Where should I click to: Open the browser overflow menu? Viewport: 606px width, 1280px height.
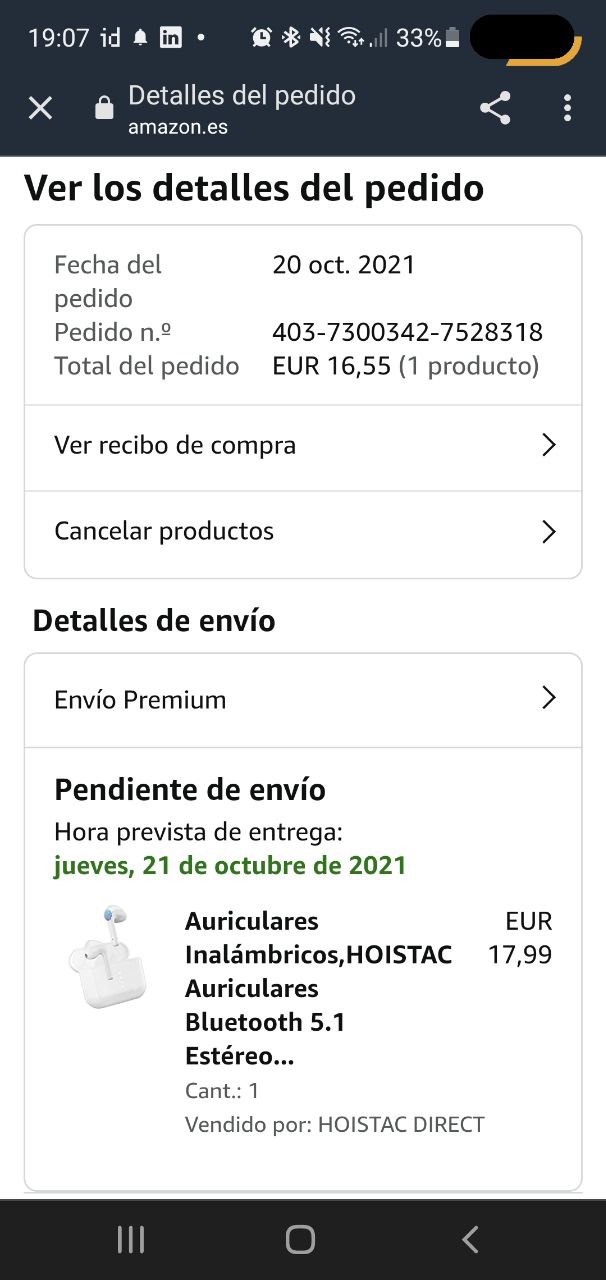pyautogui.click(x=567, y=108)
